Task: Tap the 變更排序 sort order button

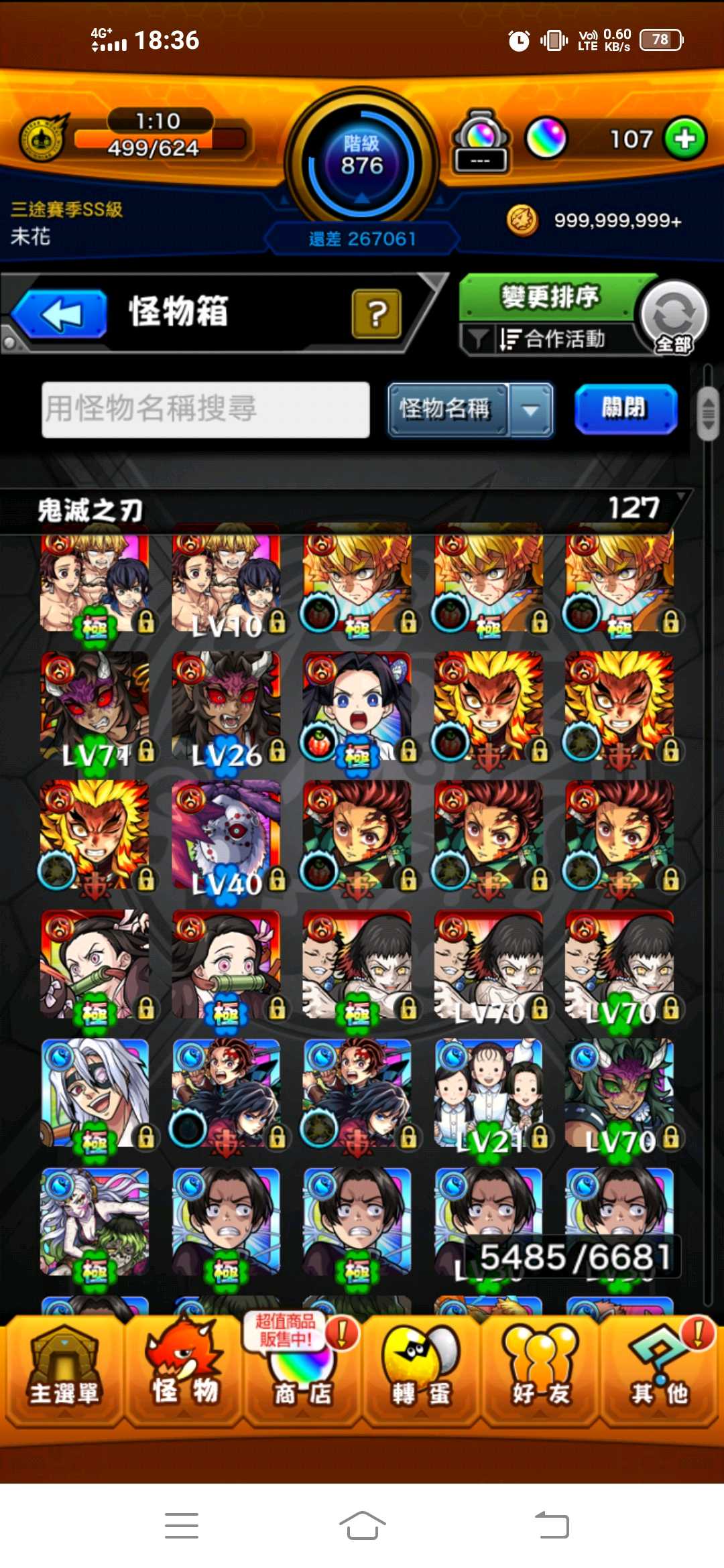Action: point(548,297)
